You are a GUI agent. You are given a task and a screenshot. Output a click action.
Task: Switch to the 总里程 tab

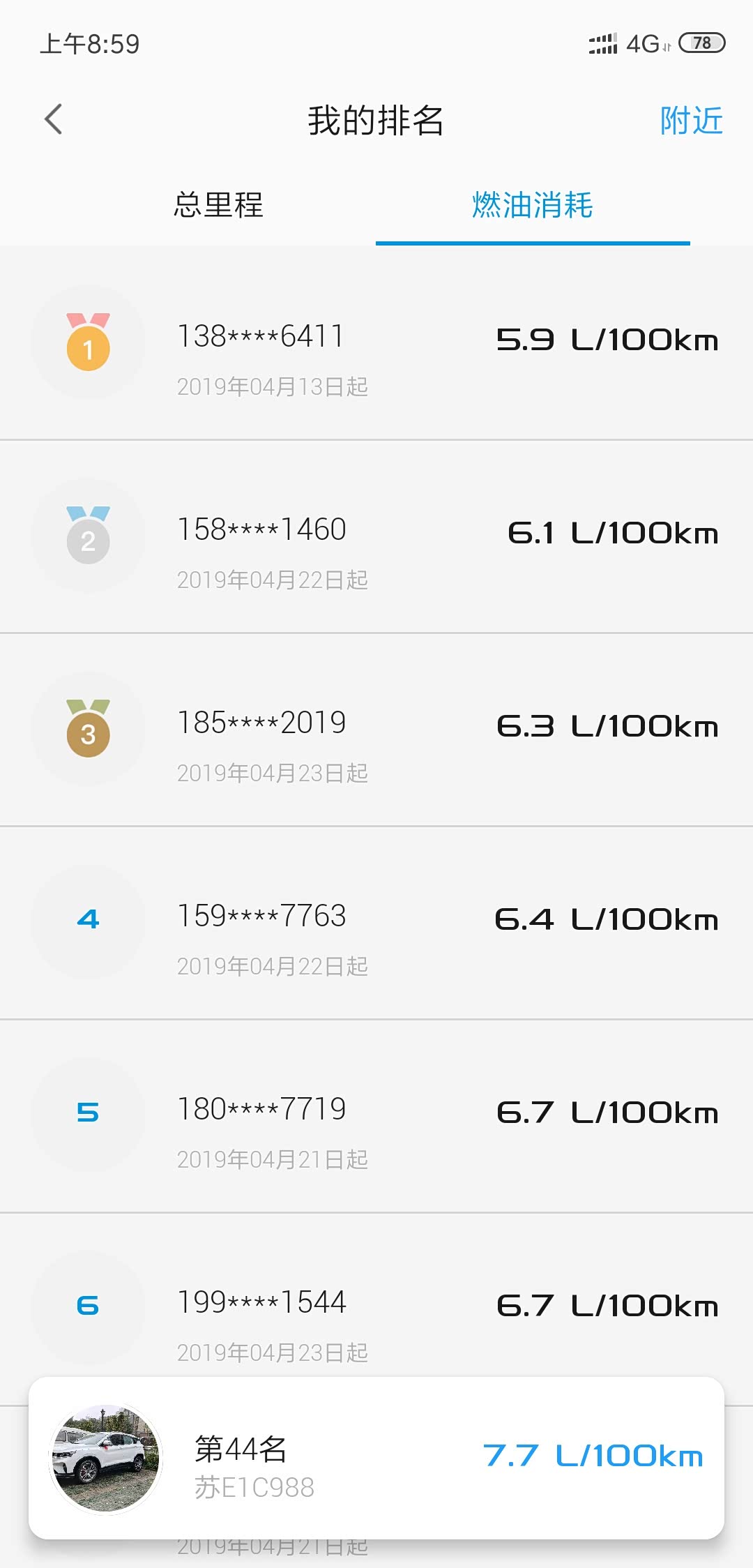coord(218,205)
